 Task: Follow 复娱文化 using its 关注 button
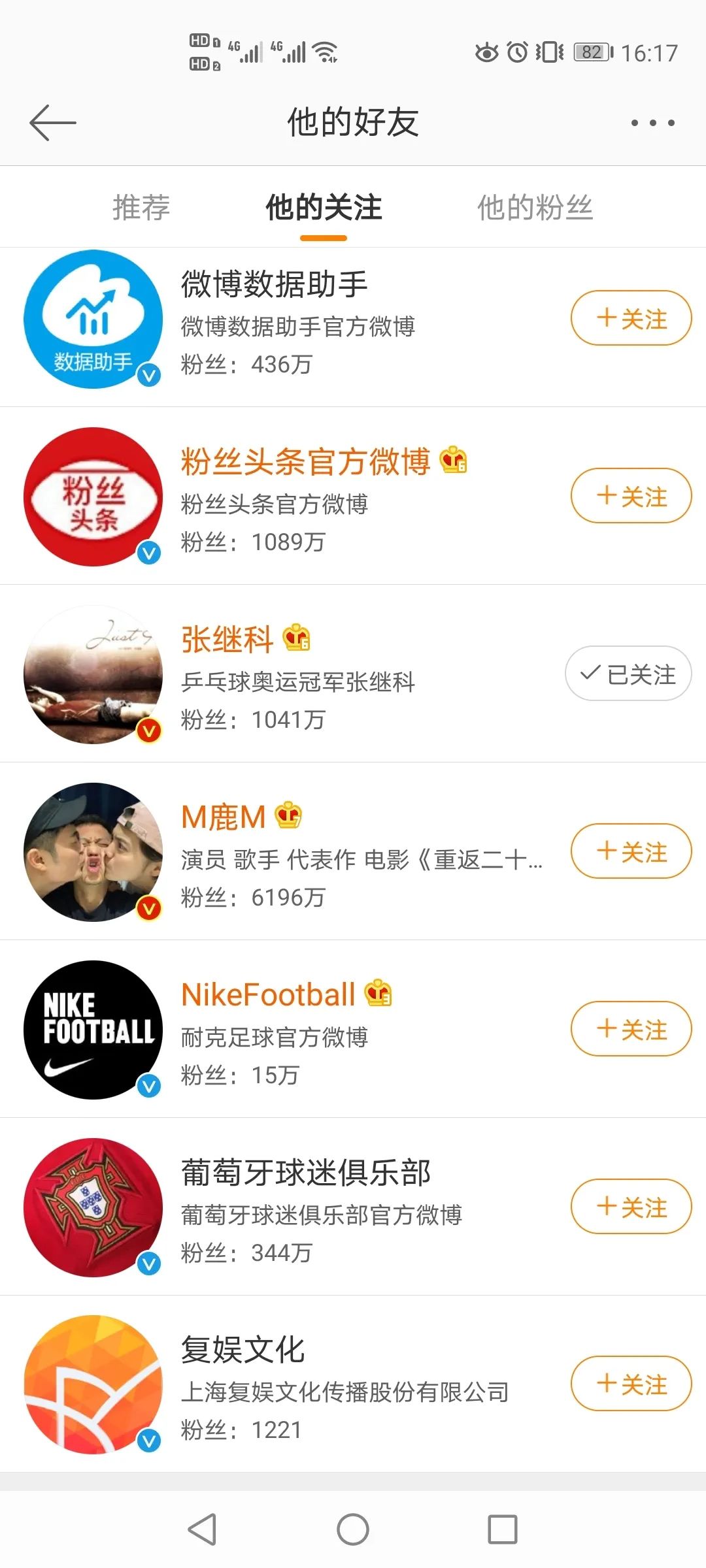[630, 1384]
